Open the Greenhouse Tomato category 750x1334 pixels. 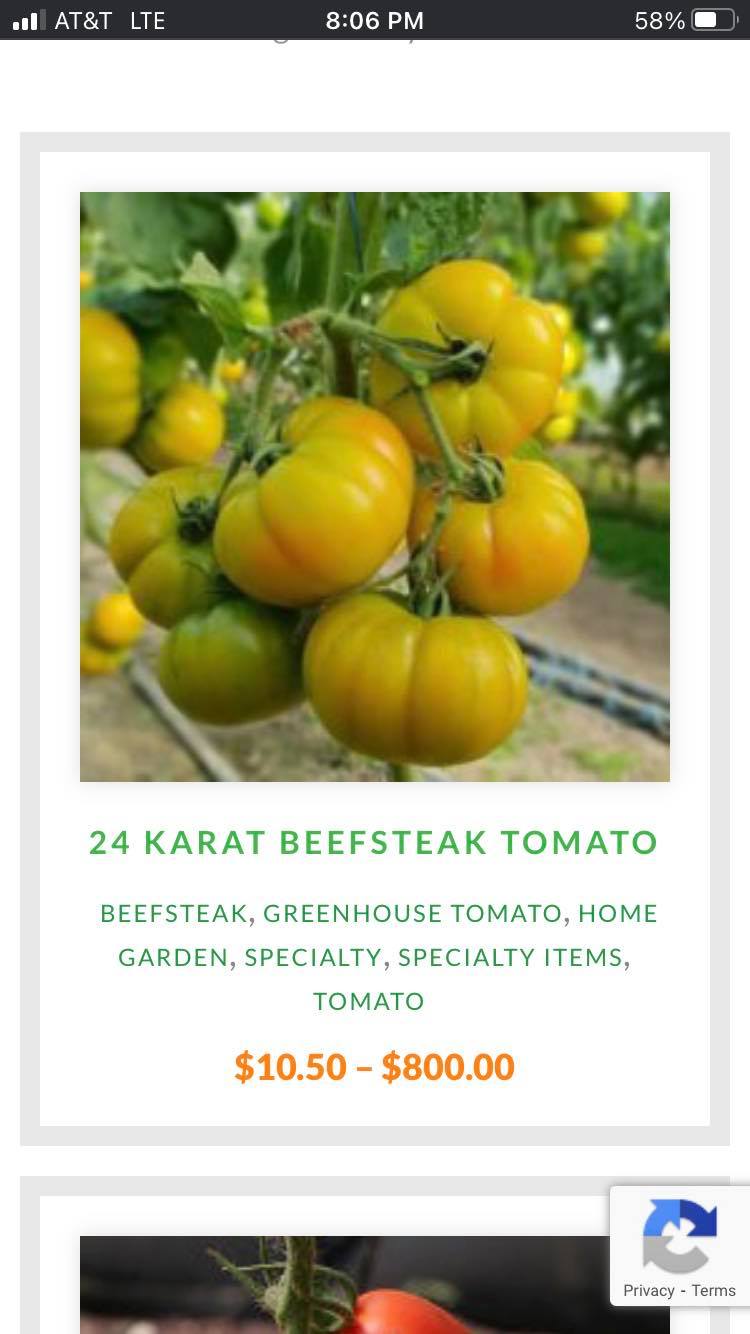[412, 913]
